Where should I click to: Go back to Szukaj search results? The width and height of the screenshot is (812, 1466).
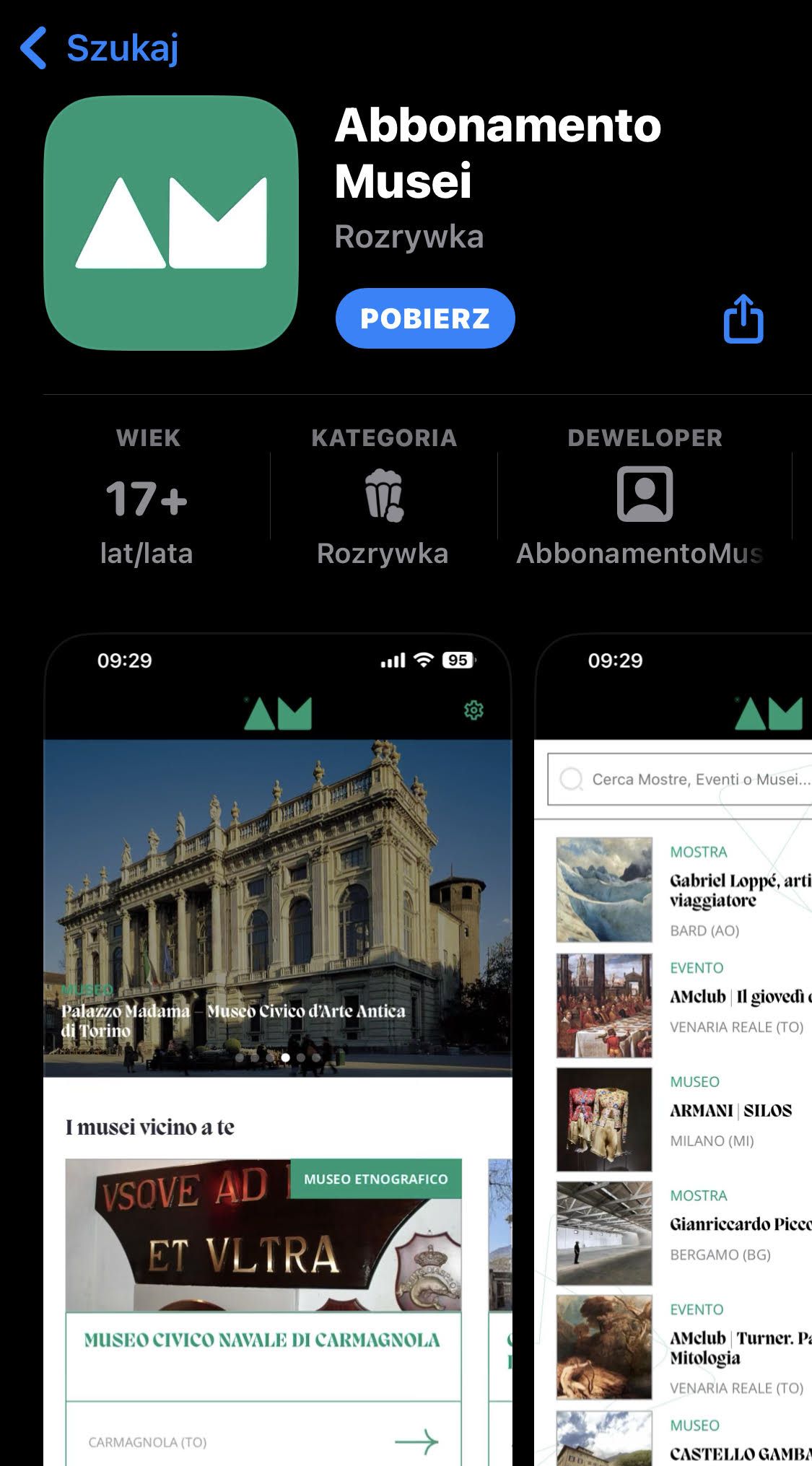(x=100, y=48)
